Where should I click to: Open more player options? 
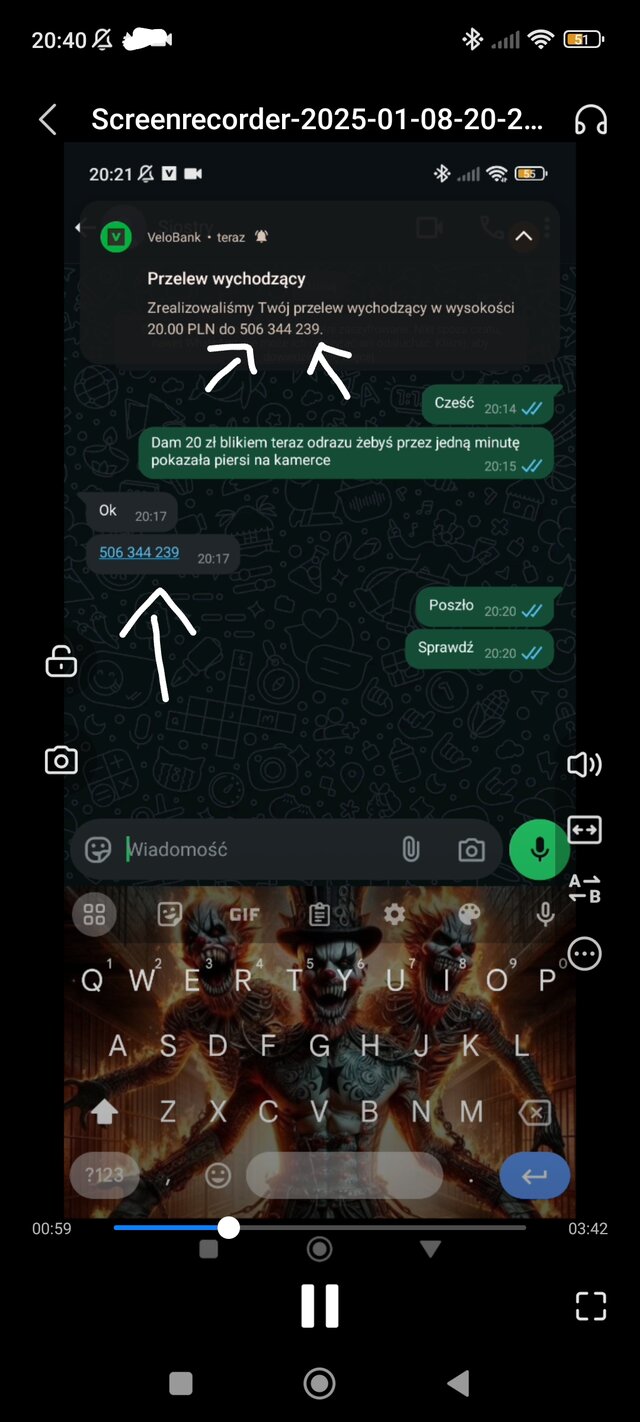click(584, 953)
